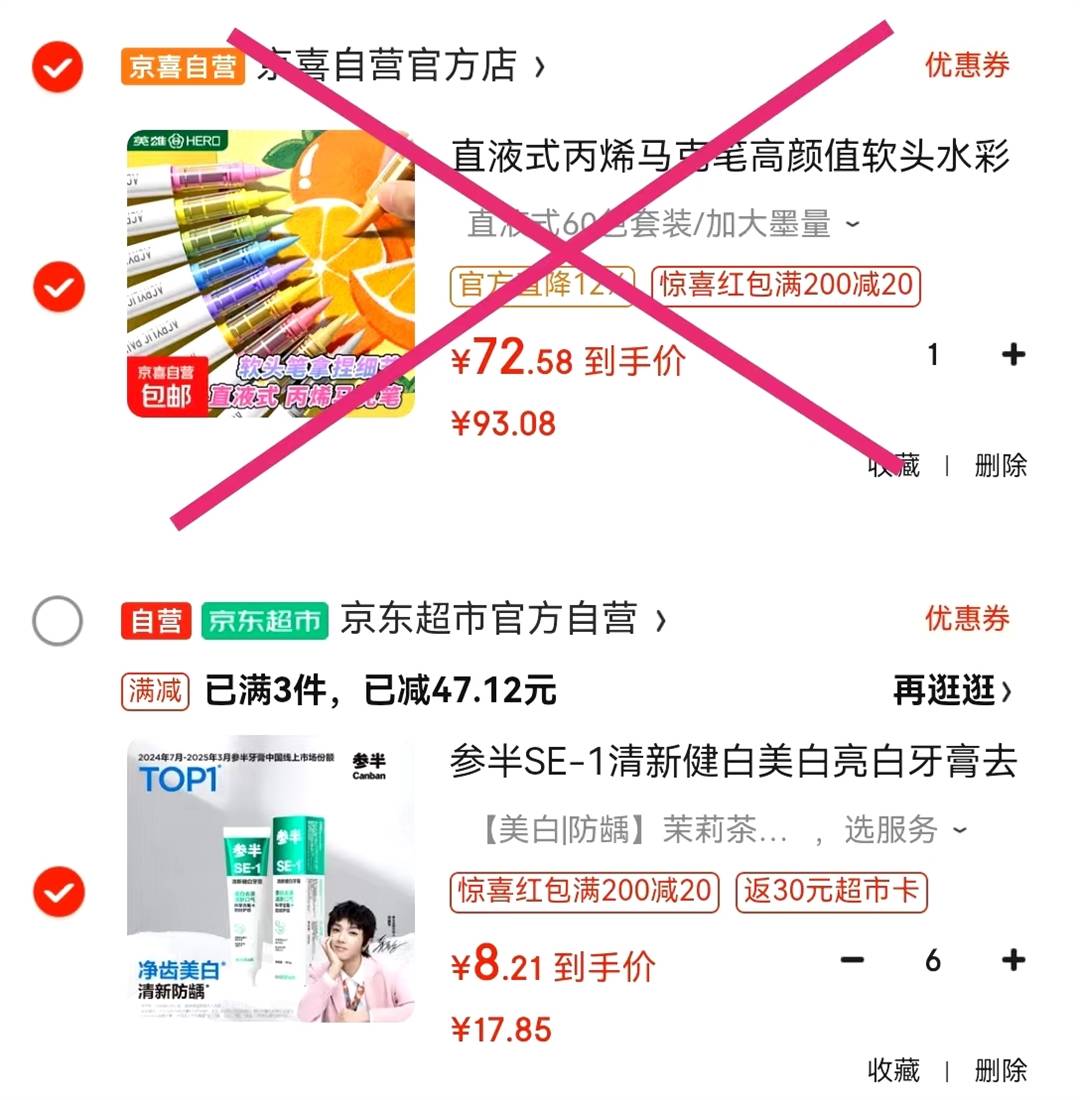Screen dimensions: 1080x1100
Task: Open 优惠券 for the 京喜自营官方店 store
Action: [x=966, y=65]
